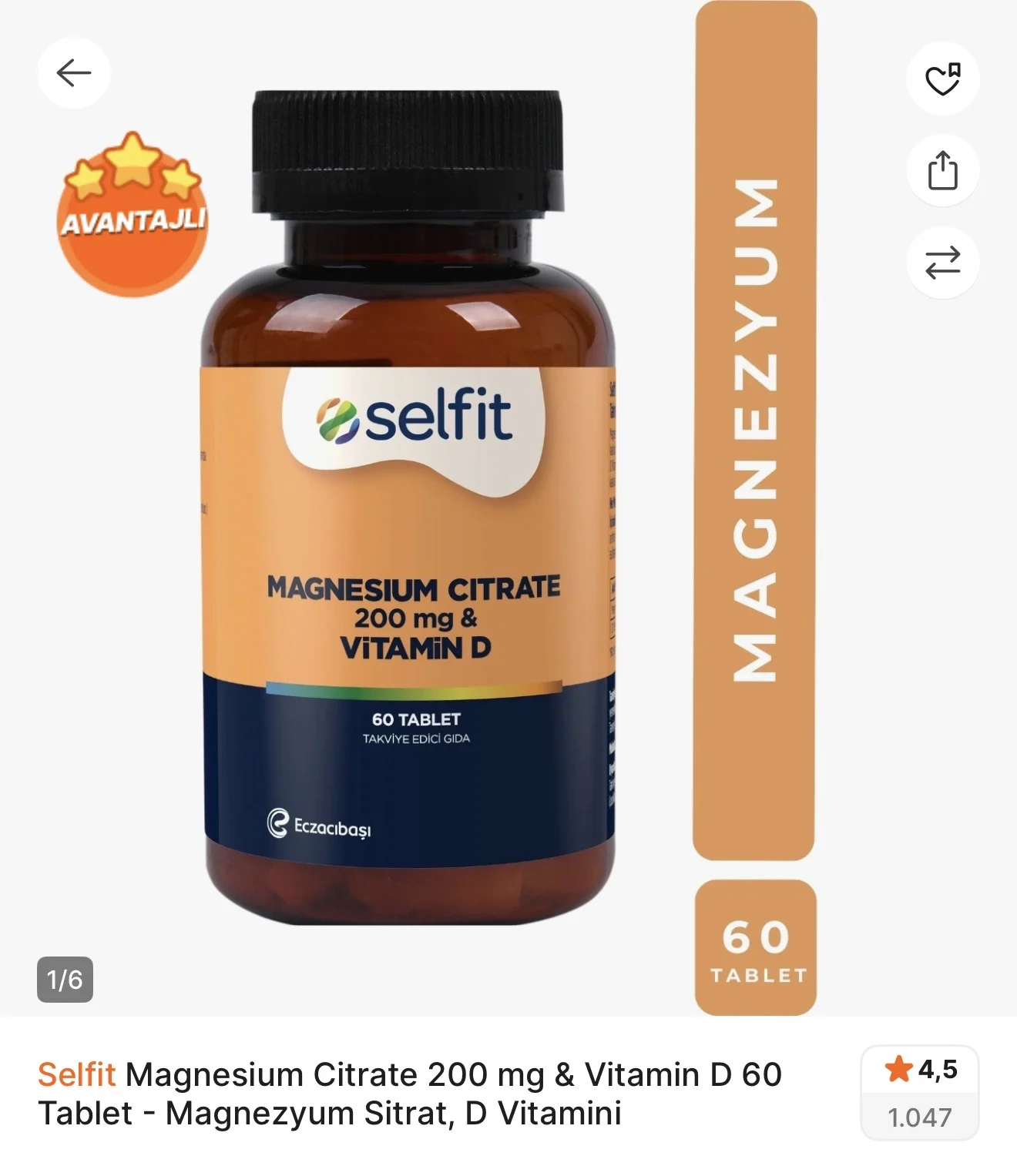Viewport: 1017px width, 1176px height.
Task: Compare this product using arrows icon
Action: tap(942, 263)
